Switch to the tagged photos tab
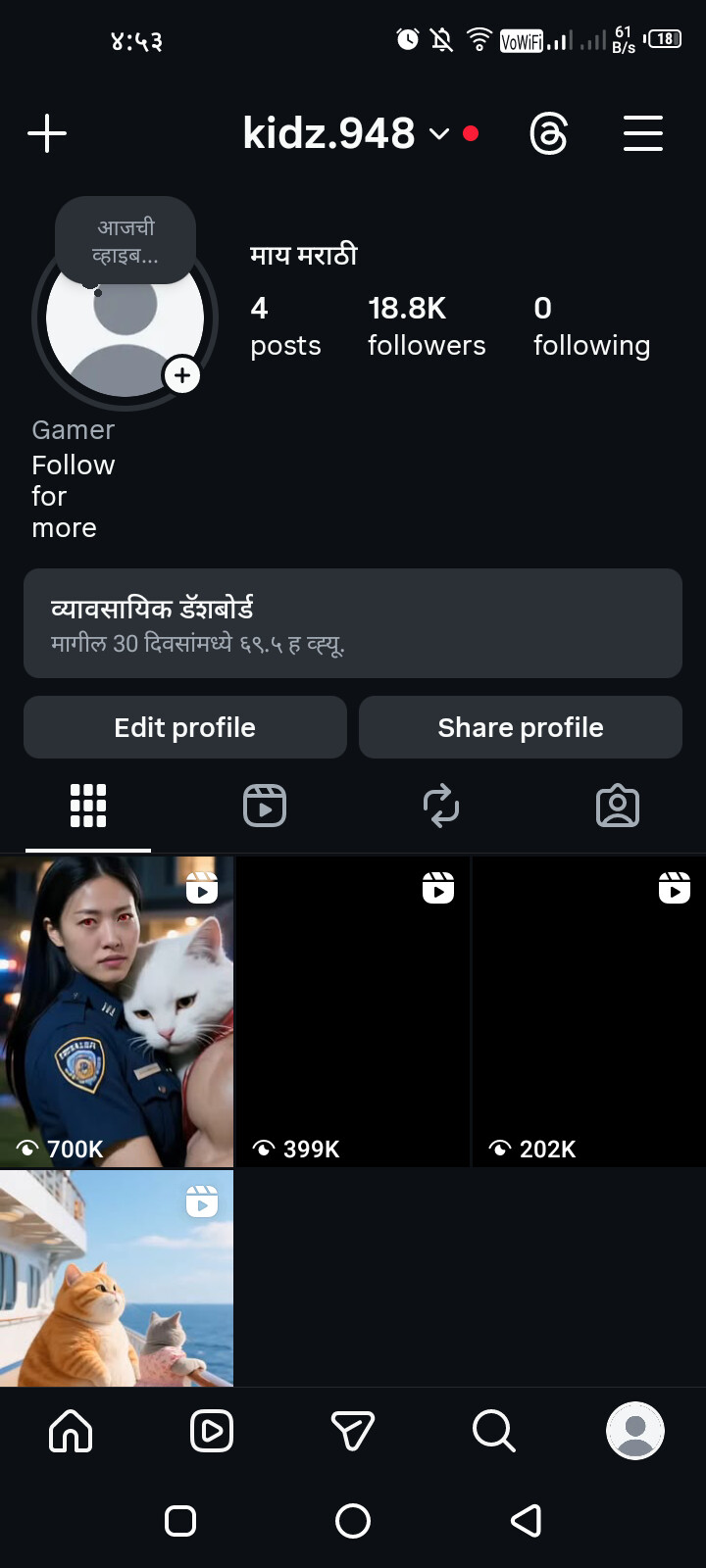This screenshot has width=706, height=1568. click(618, 807)
